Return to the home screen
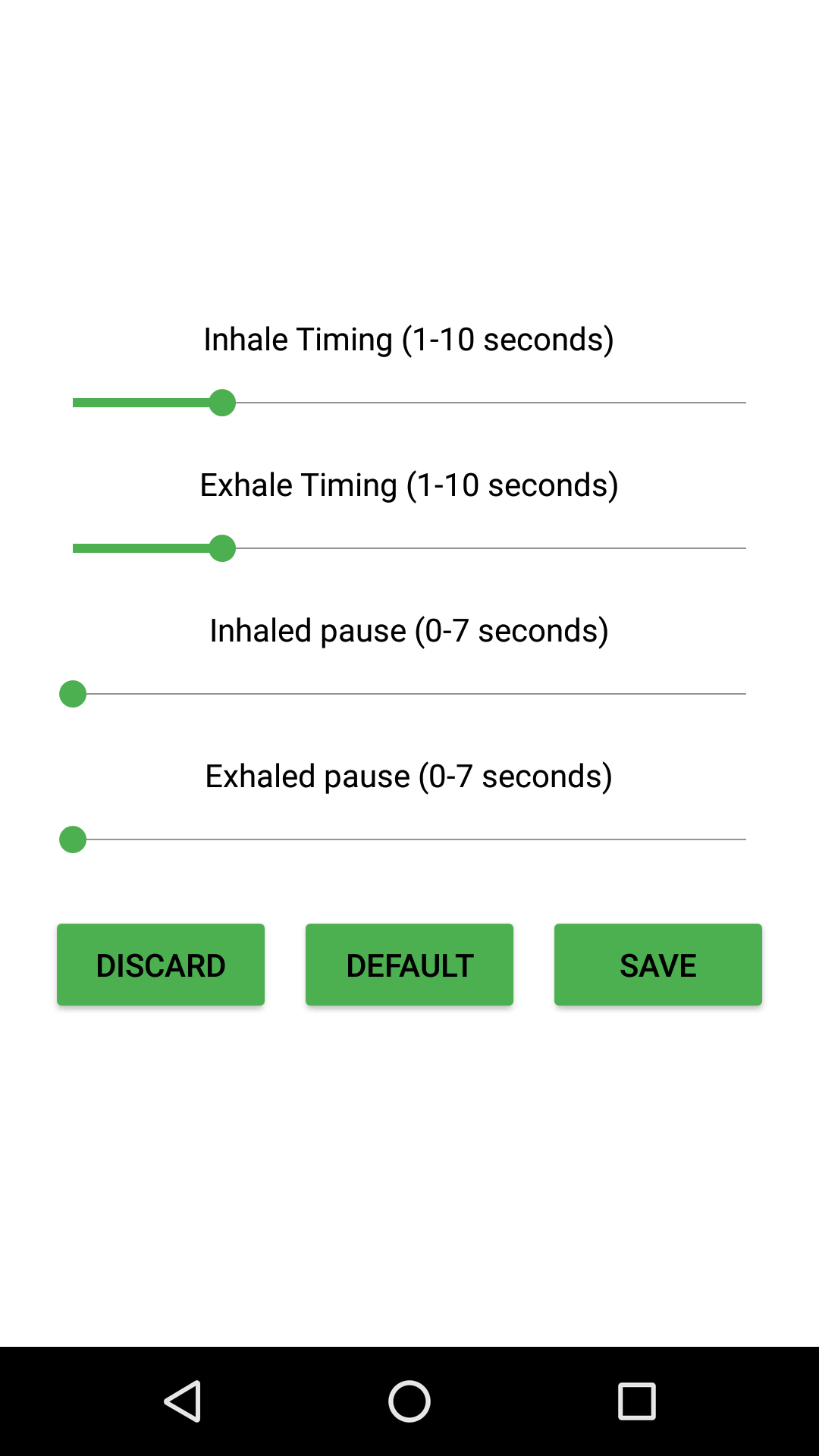The height and width of the screenshot is (1456, 819). point(409,1401)
